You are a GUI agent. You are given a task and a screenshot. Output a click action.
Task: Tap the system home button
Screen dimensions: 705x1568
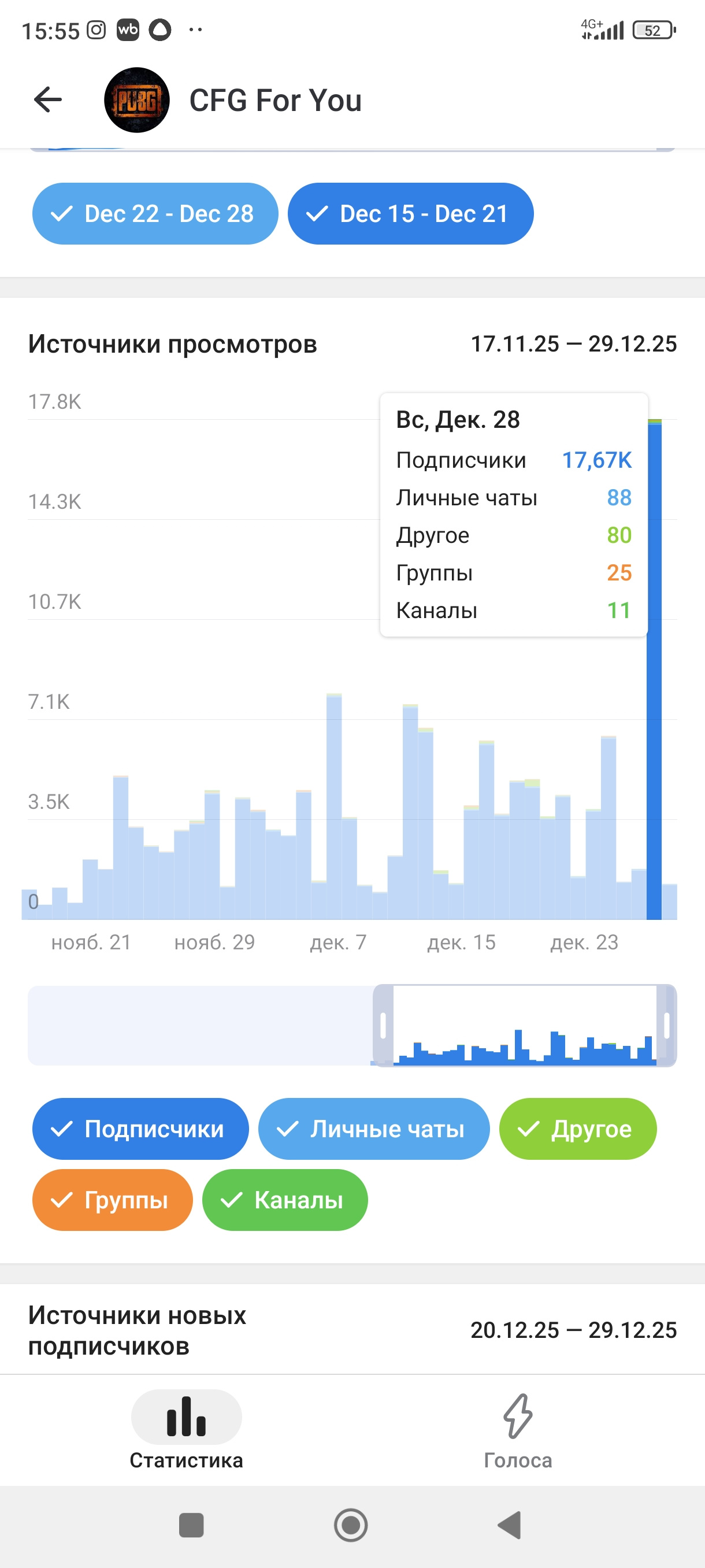point(351,1525)
